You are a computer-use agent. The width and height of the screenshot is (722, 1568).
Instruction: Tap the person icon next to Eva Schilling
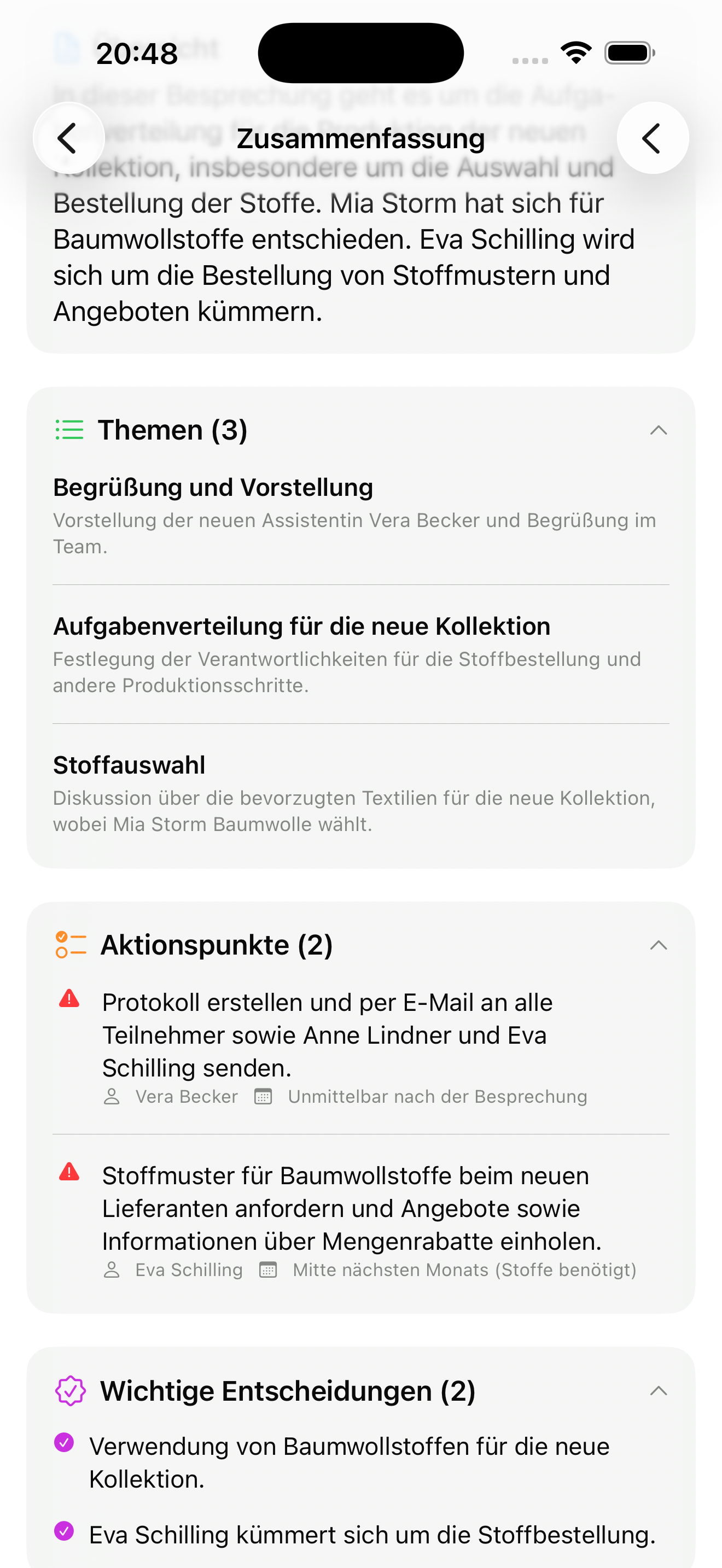[x=113, y=1269]
